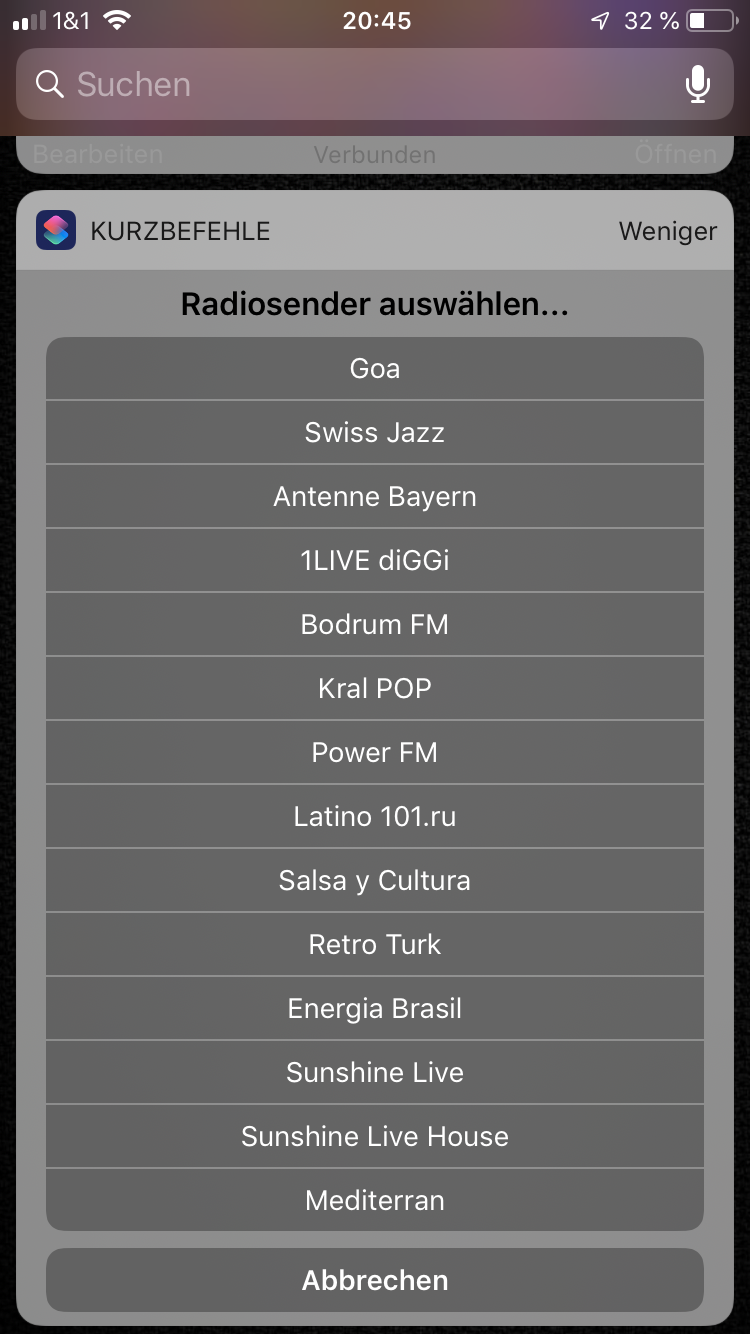The image size is (750, 1334).
Task: Pick the Kral POP station
Action: coord(375,689)
